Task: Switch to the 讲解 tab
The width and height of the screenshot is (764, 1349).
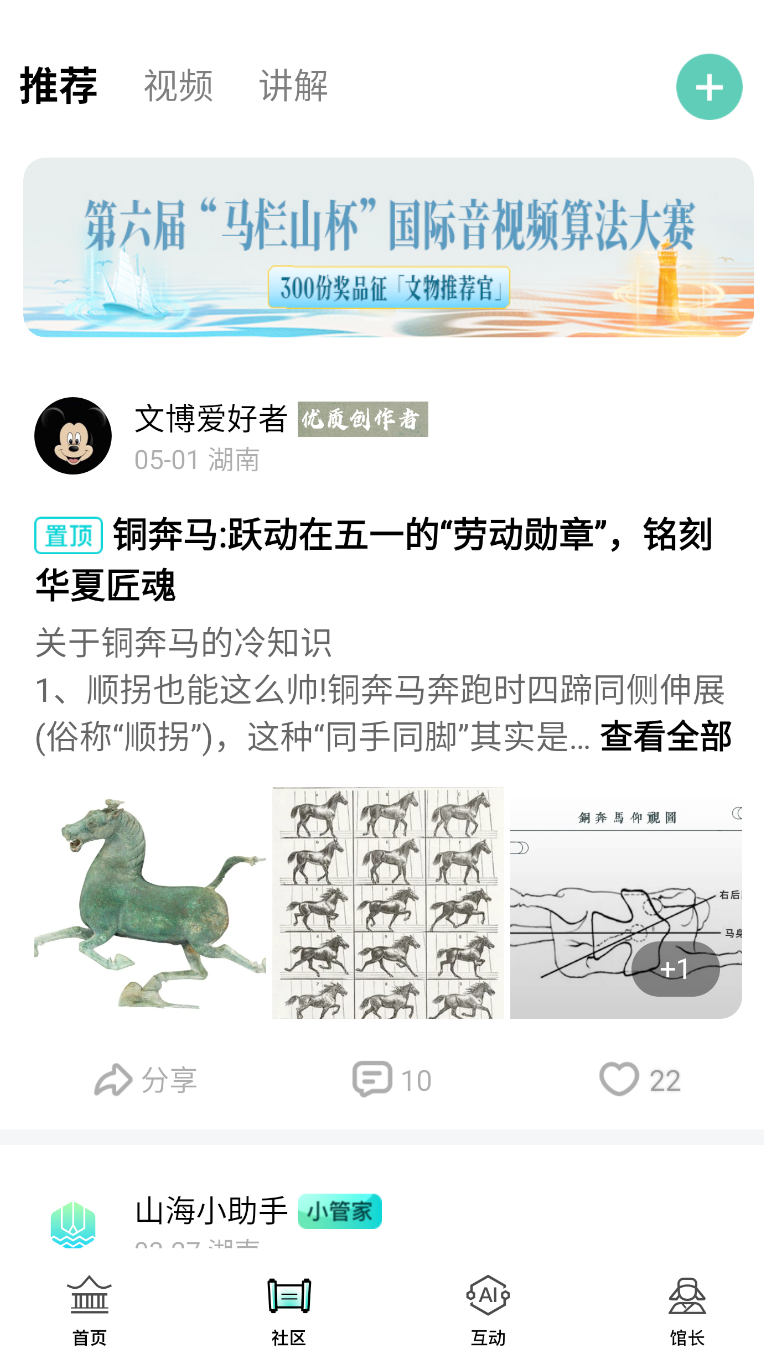Action: [293, 86]
